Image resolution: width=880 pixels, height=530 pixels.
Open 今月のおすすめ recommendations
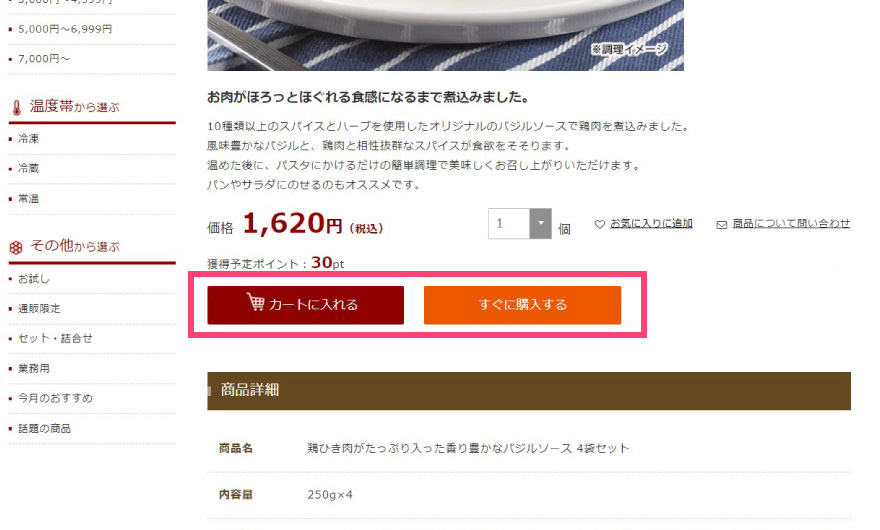tap(55, 399)
